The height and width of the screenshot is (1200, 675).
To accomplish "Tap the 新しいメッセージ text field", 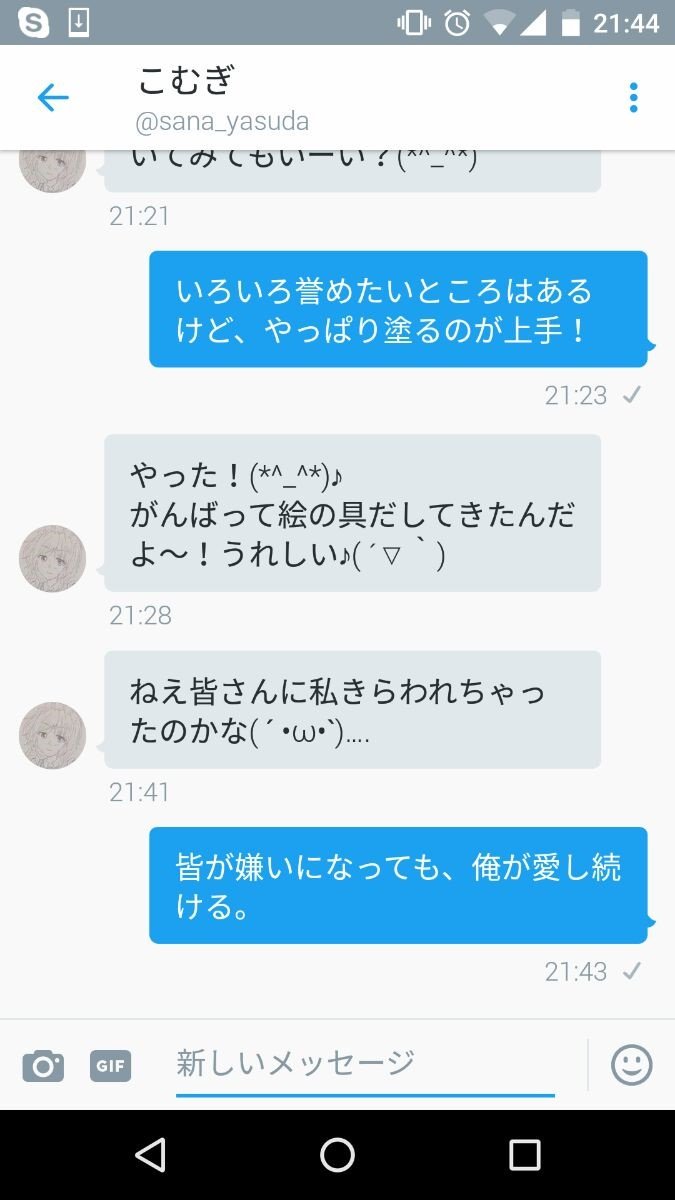I will point(365,1064).
